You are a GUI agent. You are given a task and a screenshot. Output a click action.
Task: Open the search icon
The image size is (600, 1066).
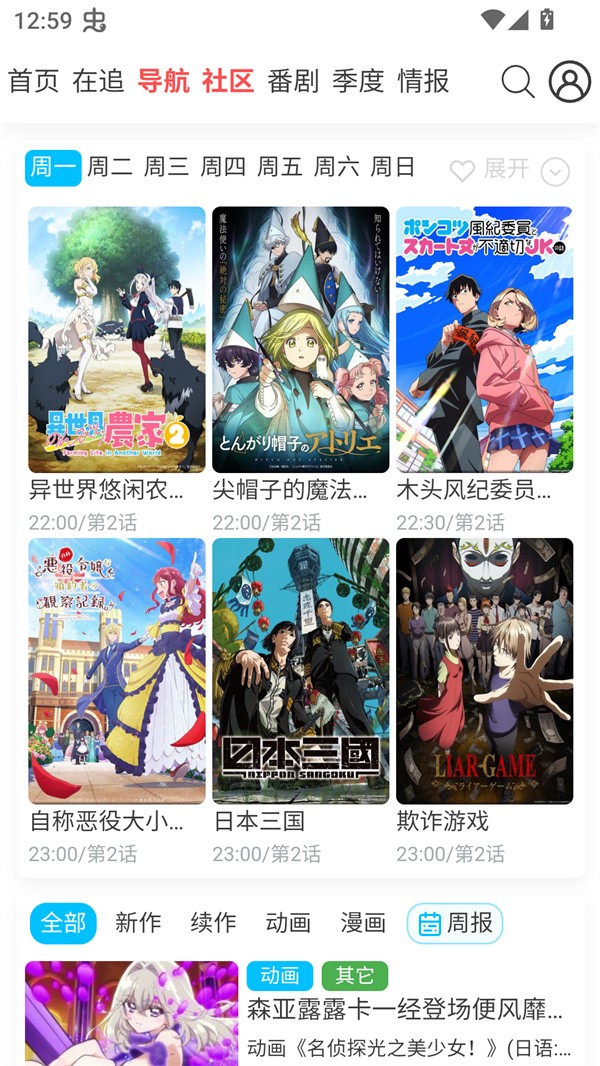click(517, 82)
